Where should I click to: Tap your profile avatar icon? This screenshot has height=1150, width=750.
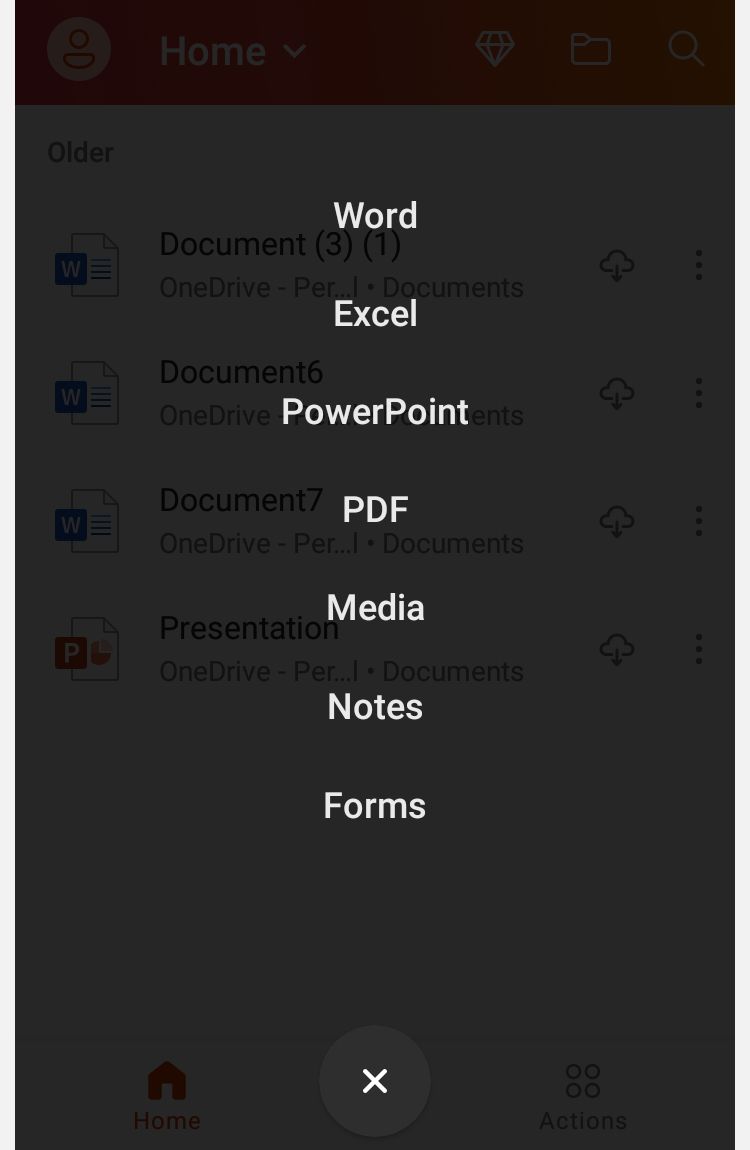[x=79, y=48]
